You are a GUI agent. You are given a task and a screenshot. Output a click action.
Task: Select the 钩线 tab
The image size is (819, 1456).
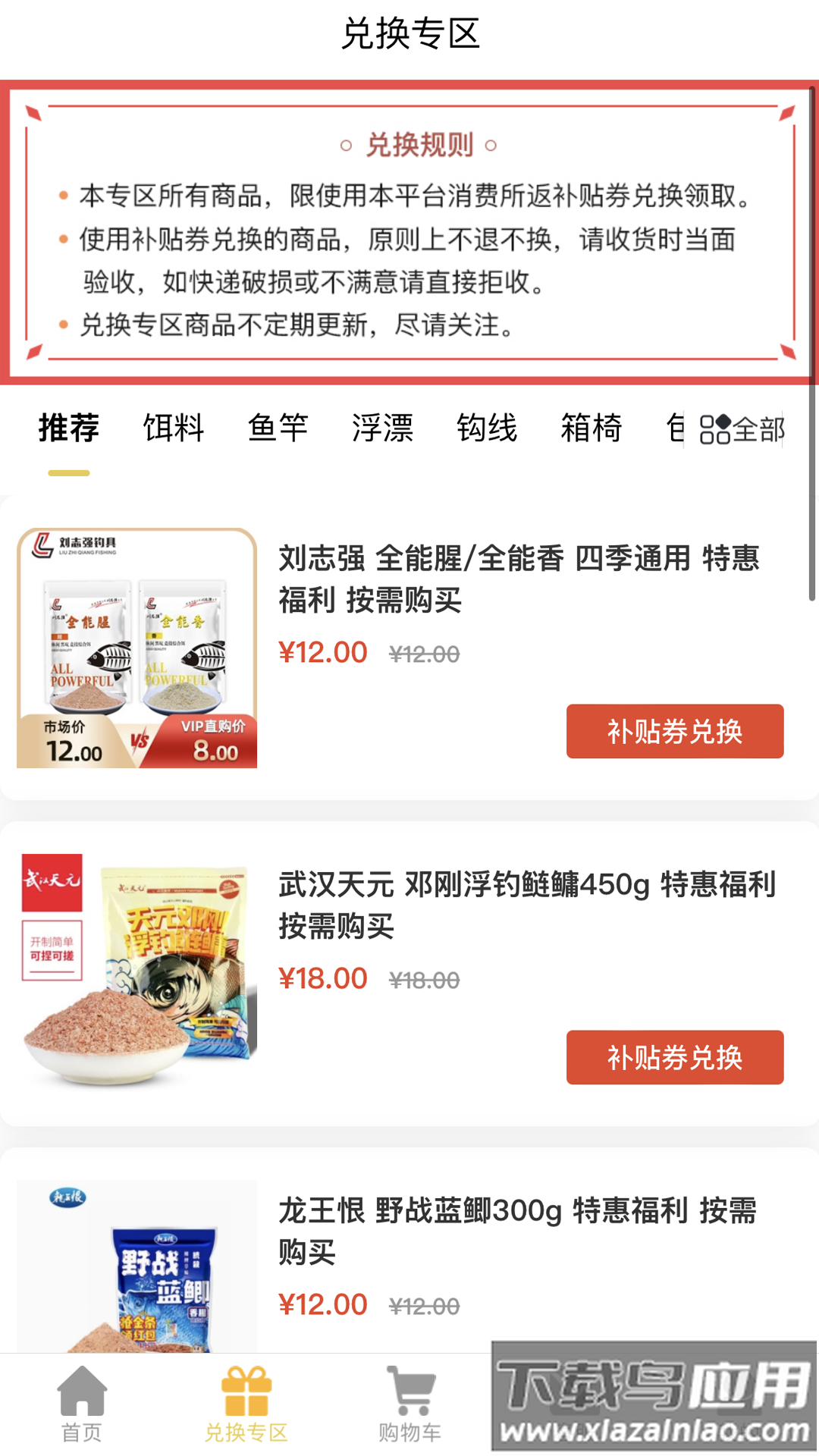tap(487, 428)
